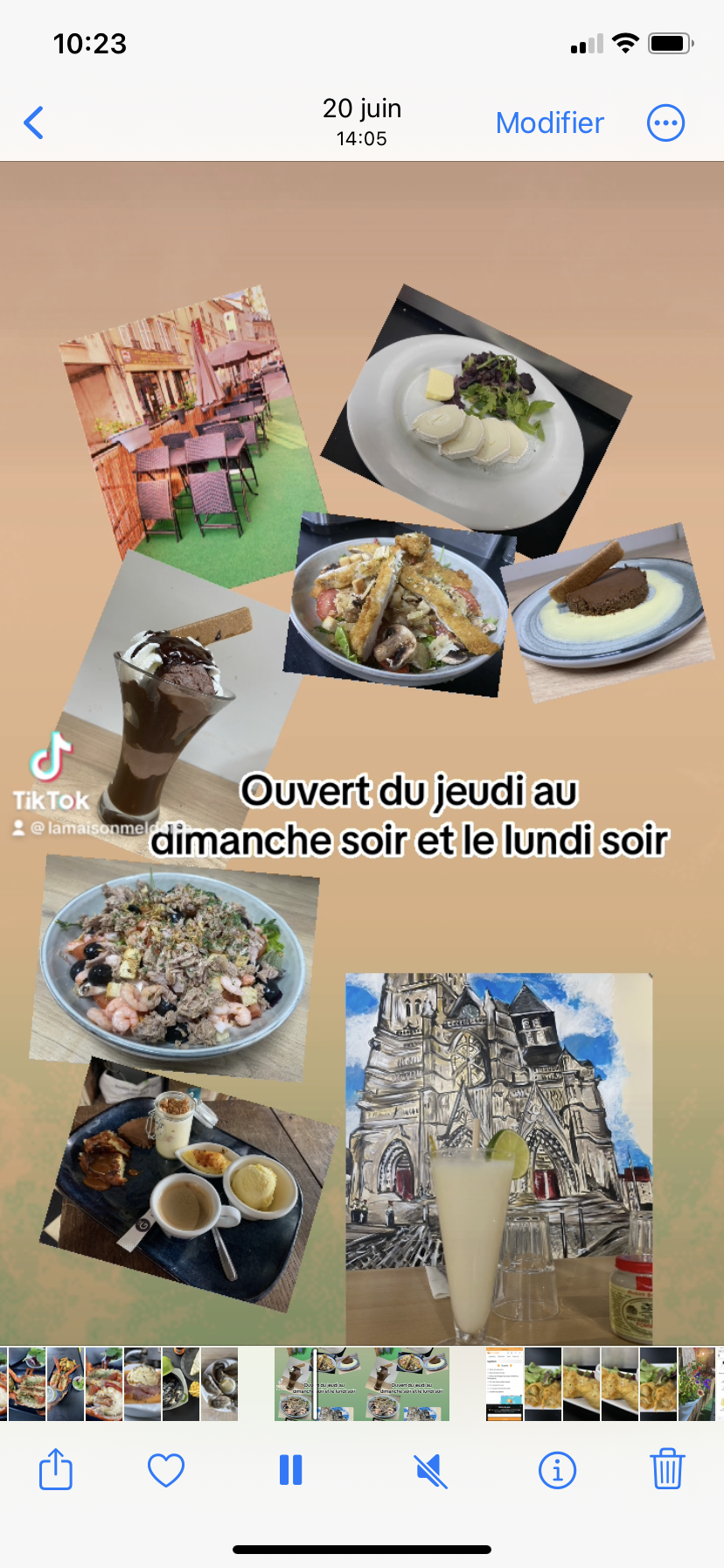
Task: Show info about this video
Action: (x=557, y=1469)
